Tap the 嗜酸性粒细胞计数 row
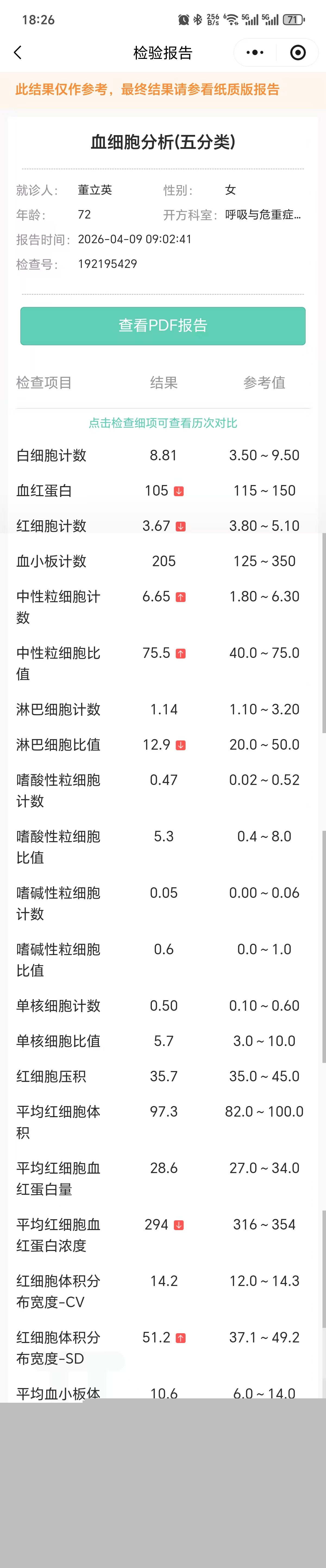This screenshot has height=1568, width=326. point(58,790)
